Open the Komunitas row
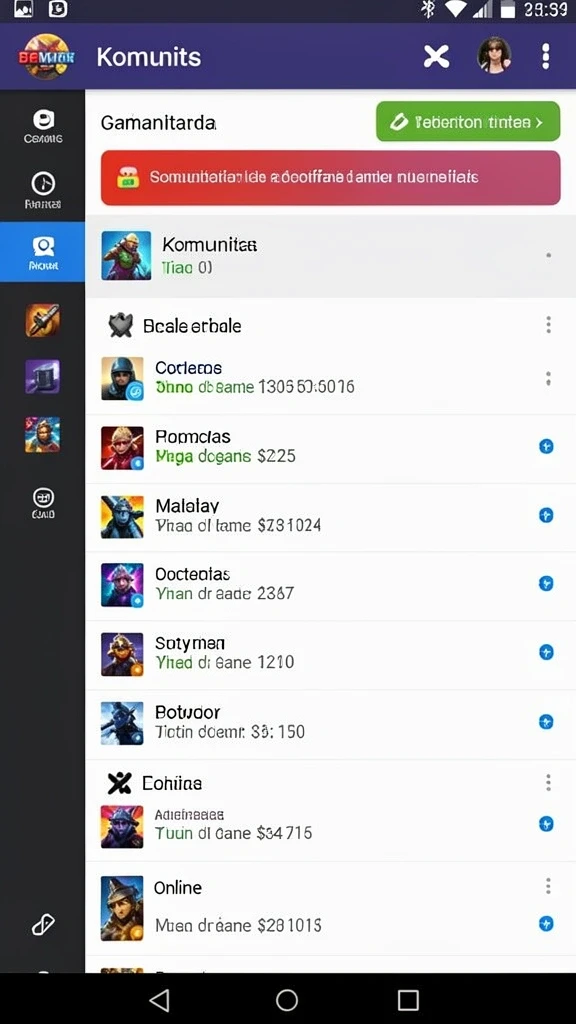The width and height of the screenshot is (576, 1024). pos(330,256)
